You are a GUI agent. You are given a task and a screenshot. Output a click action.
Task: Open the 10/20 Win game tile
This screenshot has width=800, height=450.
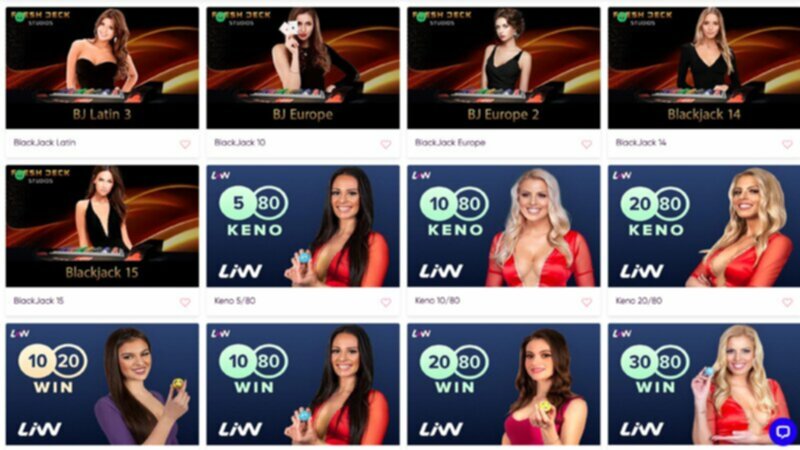pos(102,385)
